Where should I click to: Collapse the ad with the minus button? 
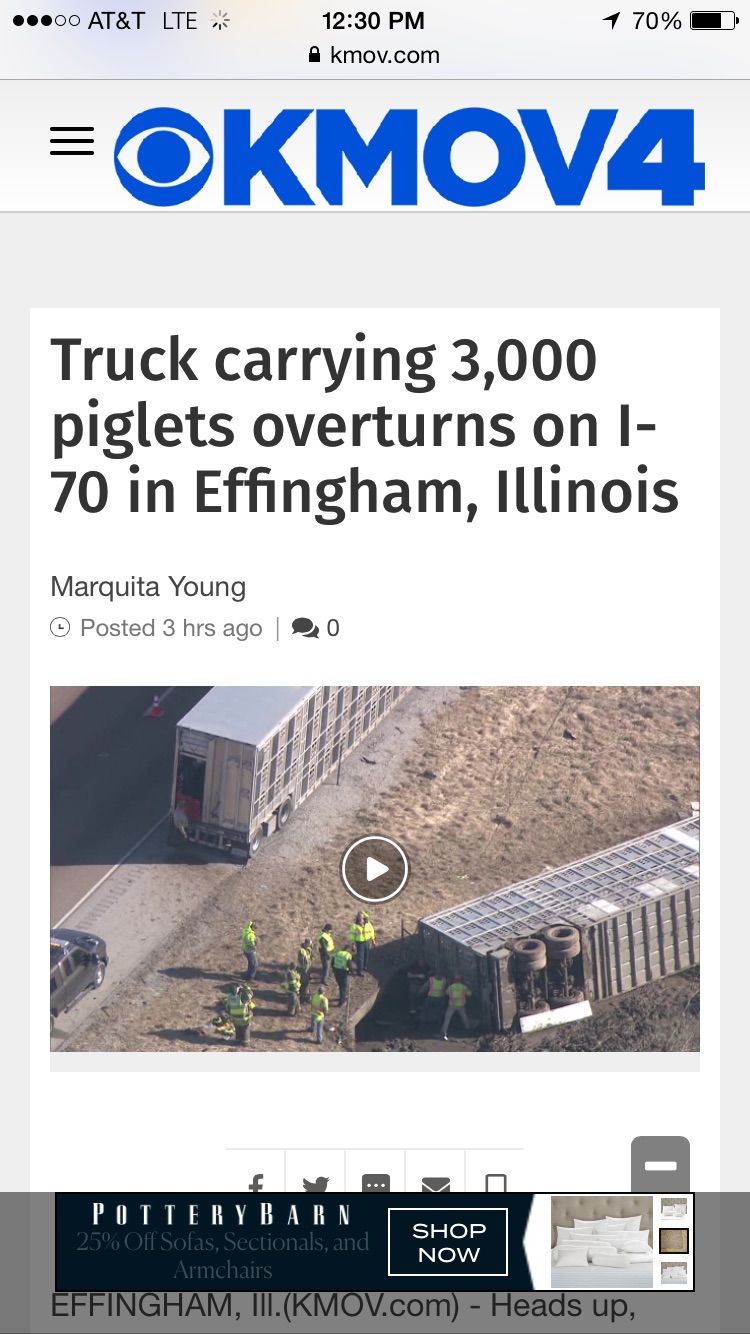tap(661, 1165)
